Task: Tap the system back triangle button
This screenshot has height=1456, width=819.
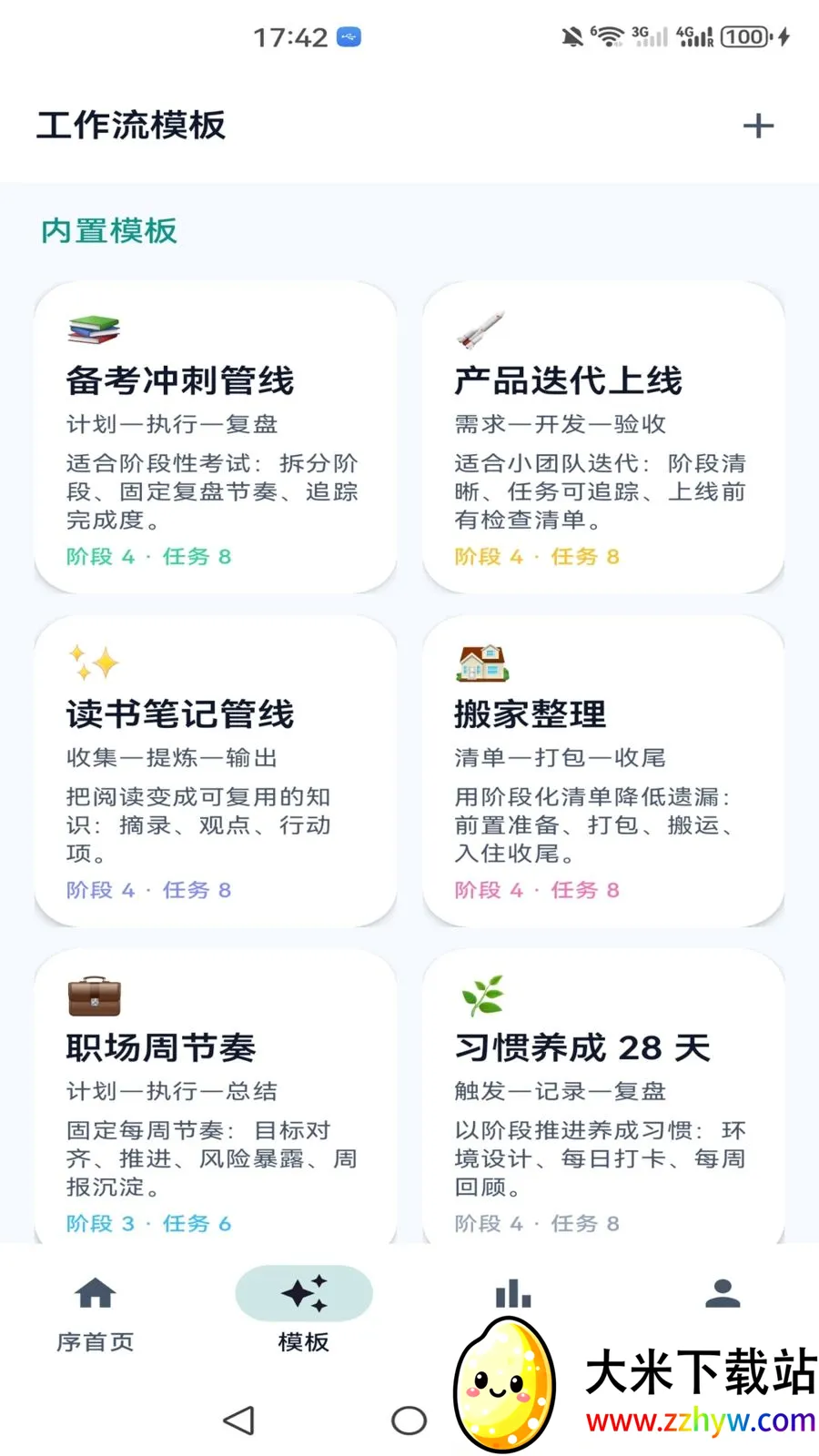Action: click(x=239, y=1421)
